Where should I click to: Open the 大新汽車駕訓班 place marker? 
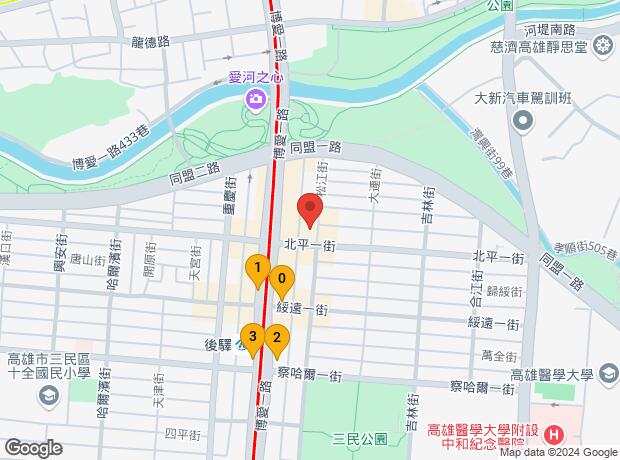coord(520,121)
